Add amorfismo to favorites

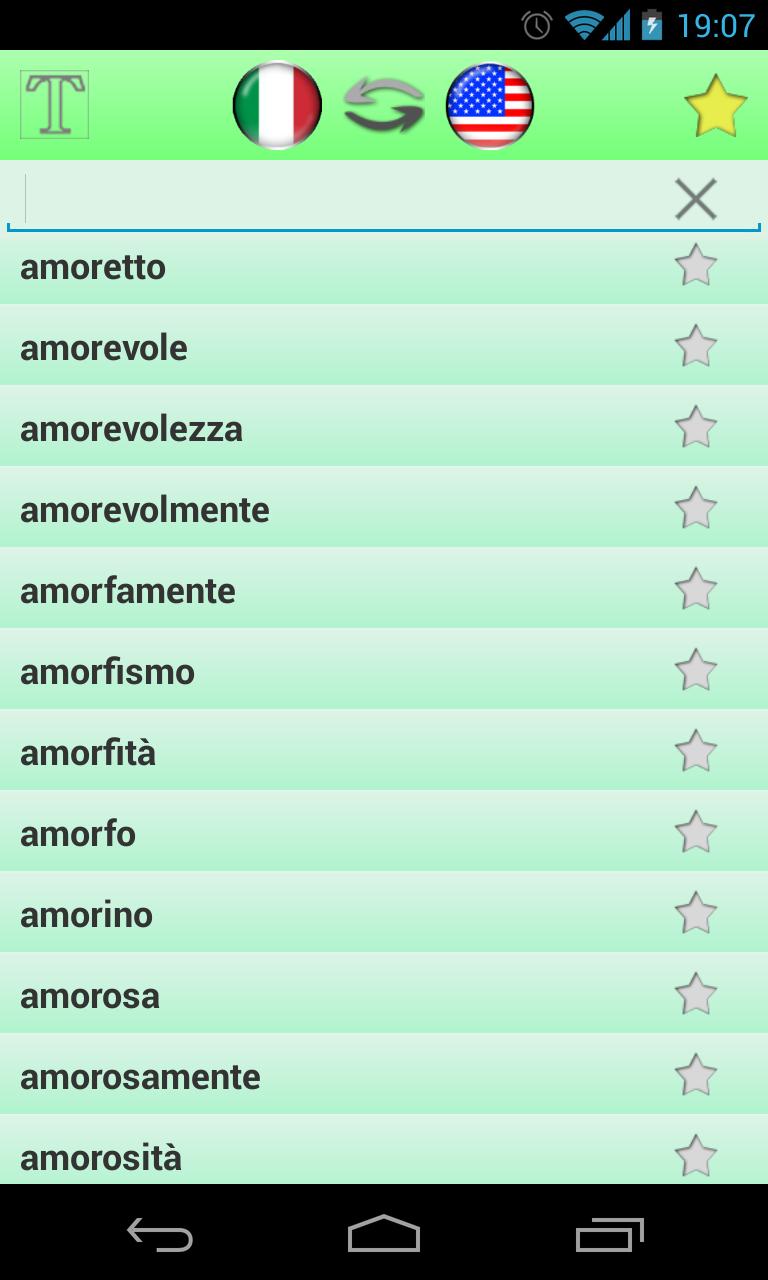pyautogui.click(x=695, y=671)
